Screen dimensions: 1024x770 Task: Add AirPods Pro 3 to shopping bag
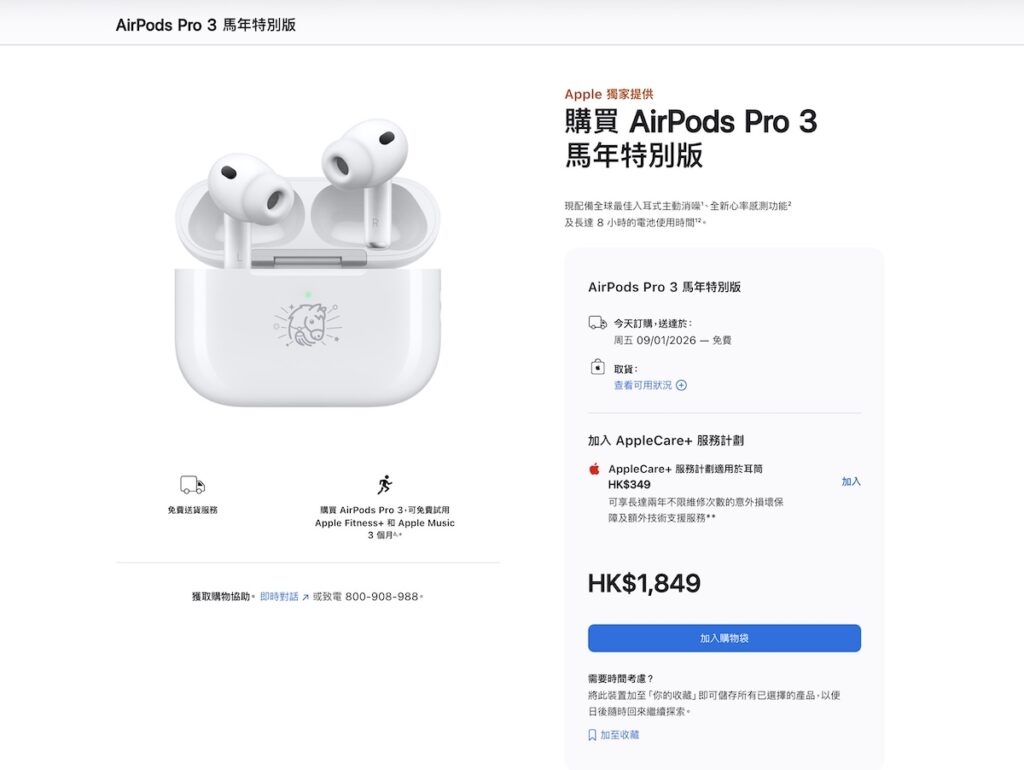724,638
